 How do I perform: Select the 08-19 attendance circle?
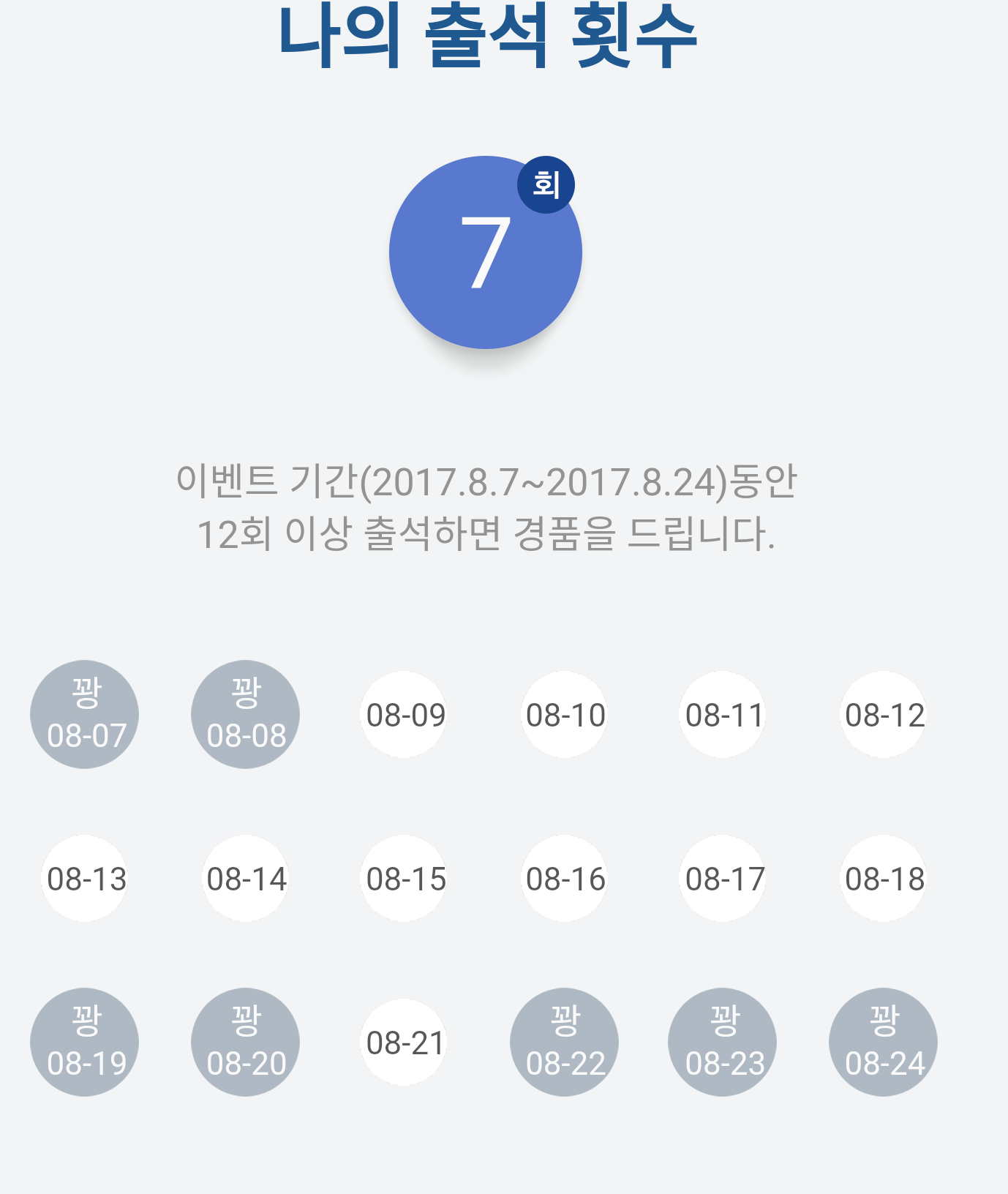pyautogui.click(x=85, y=1042)
